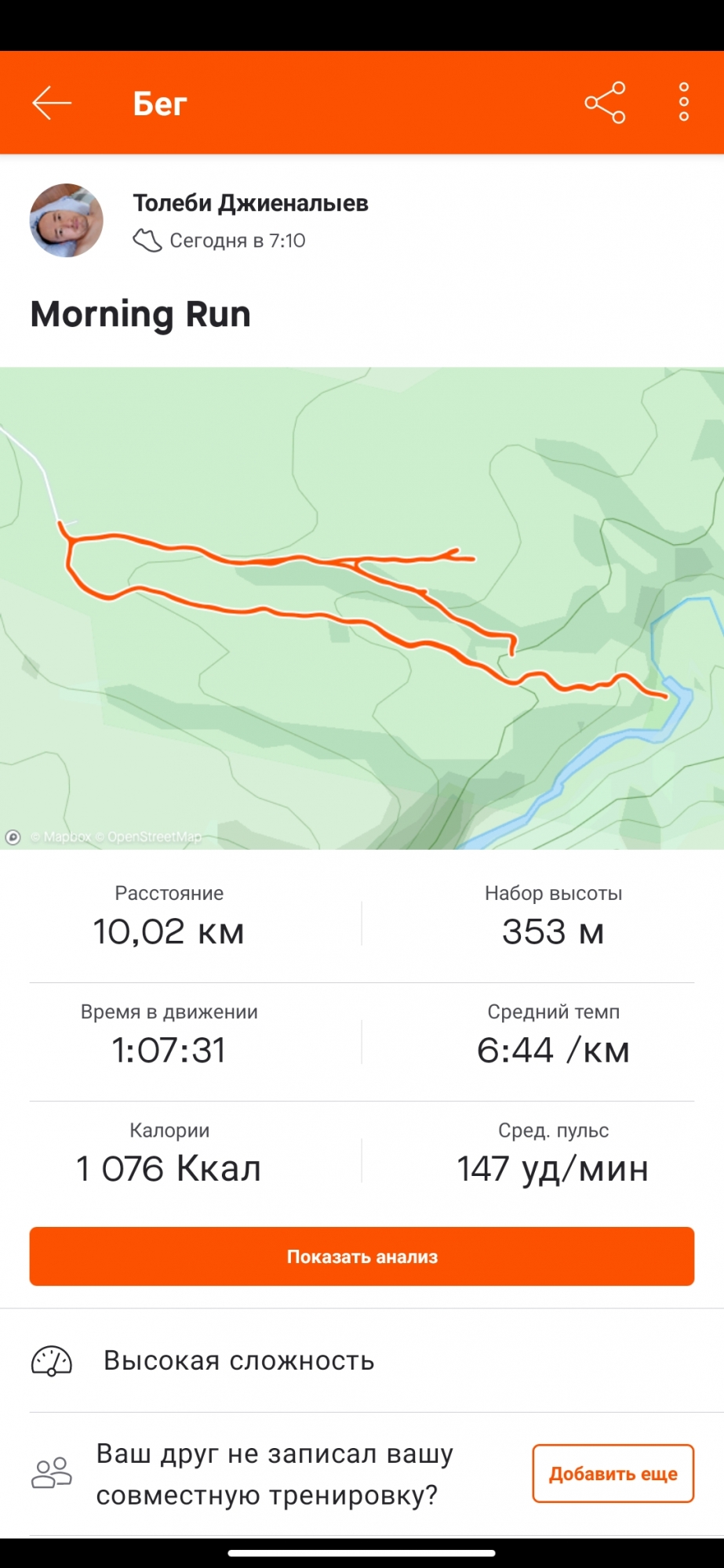Screen dimensions: 724x1568
Task: Open Толеби Джиеналыев's profile picture
Action: point(67,221)
